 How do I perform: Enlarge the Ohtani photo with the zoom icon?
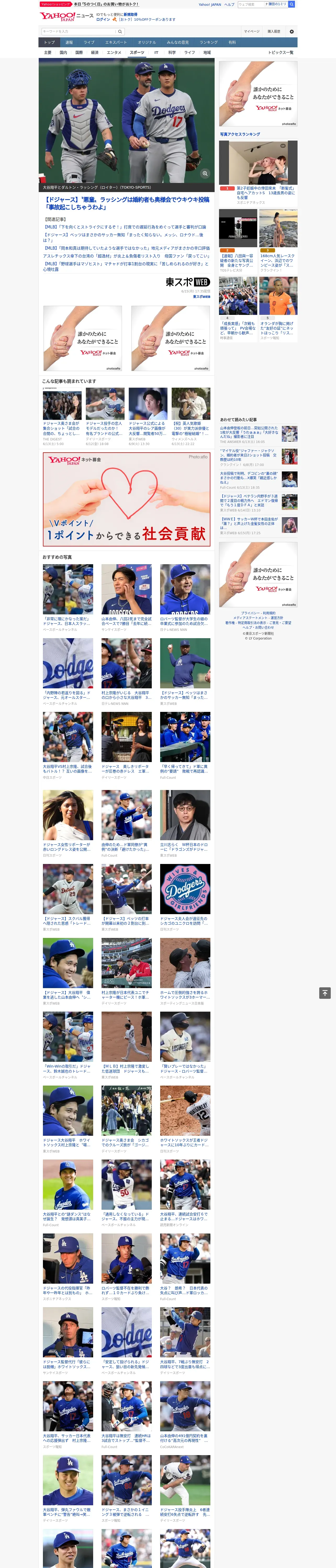pos(205,174)
